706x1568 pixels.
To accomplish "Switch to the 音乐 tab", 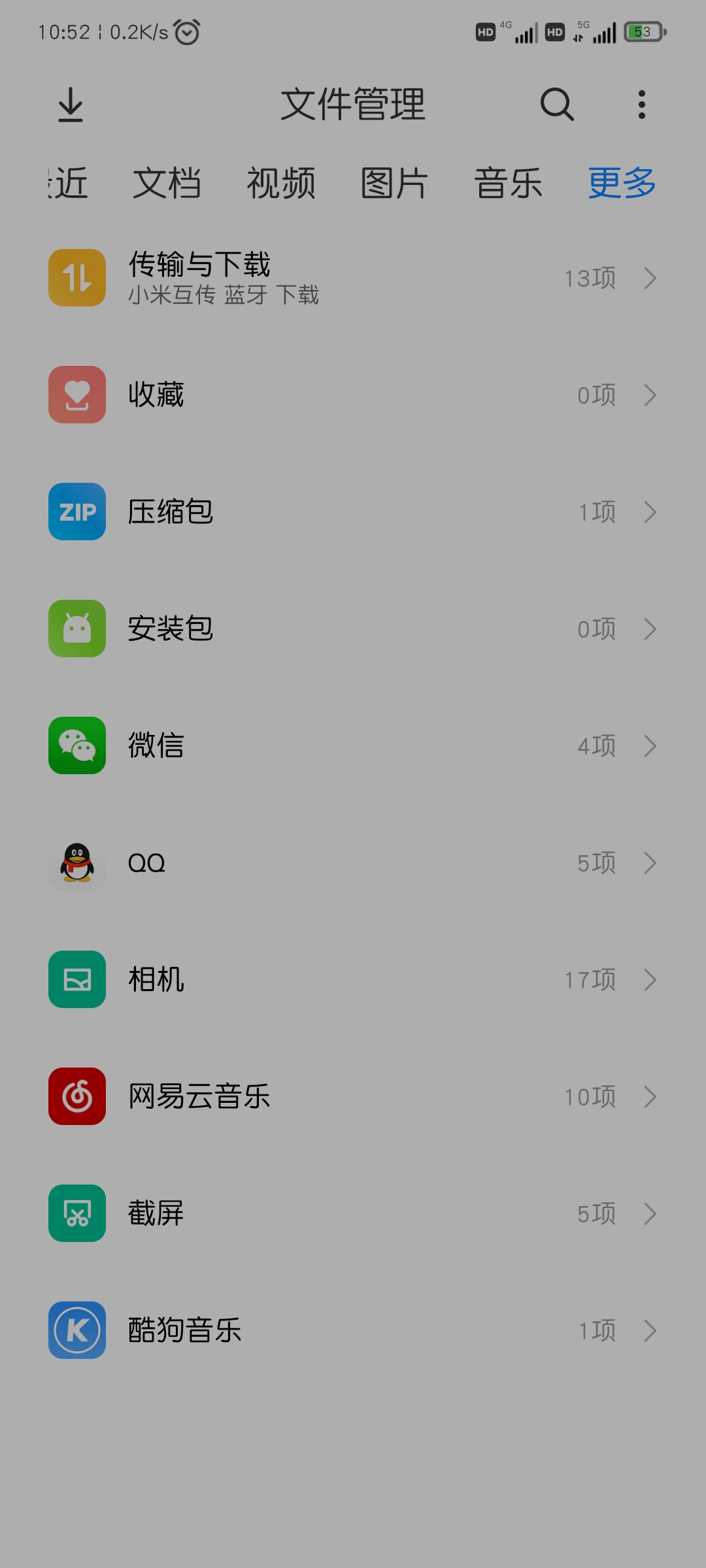I will tap(509, 183).
